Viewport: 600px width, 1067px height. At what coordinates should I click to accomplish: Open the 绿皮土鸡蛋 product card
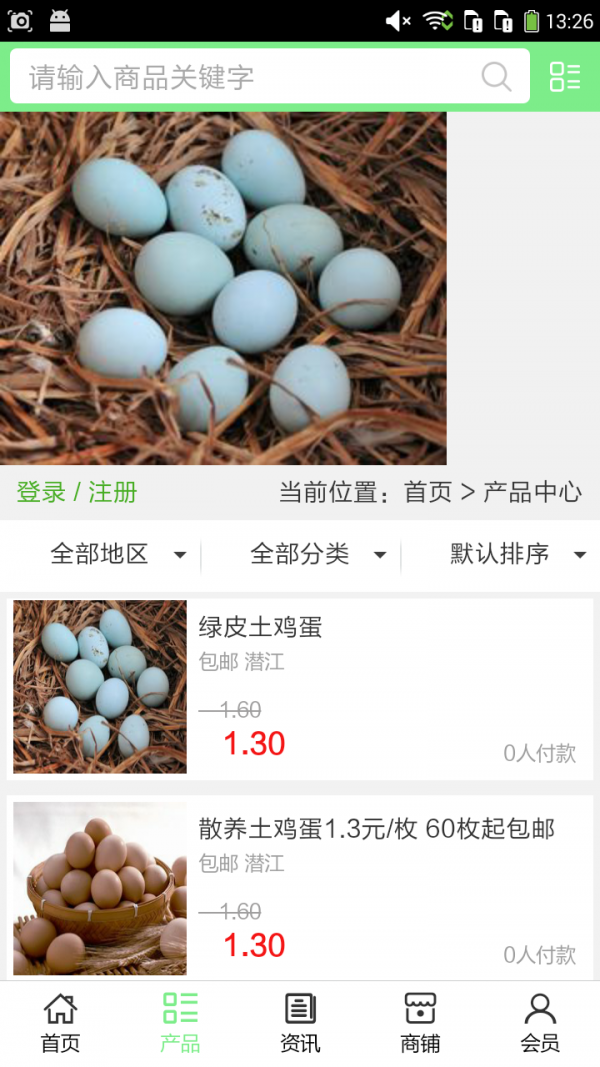300,687
